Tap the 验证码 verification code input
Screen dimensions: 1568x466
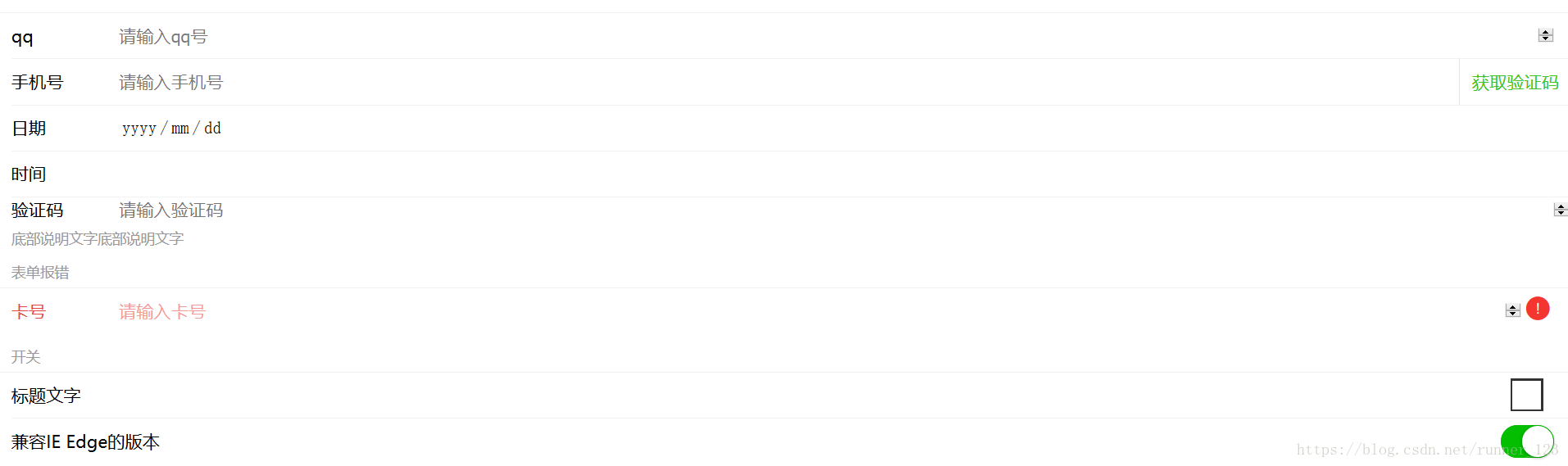point(738,210)
